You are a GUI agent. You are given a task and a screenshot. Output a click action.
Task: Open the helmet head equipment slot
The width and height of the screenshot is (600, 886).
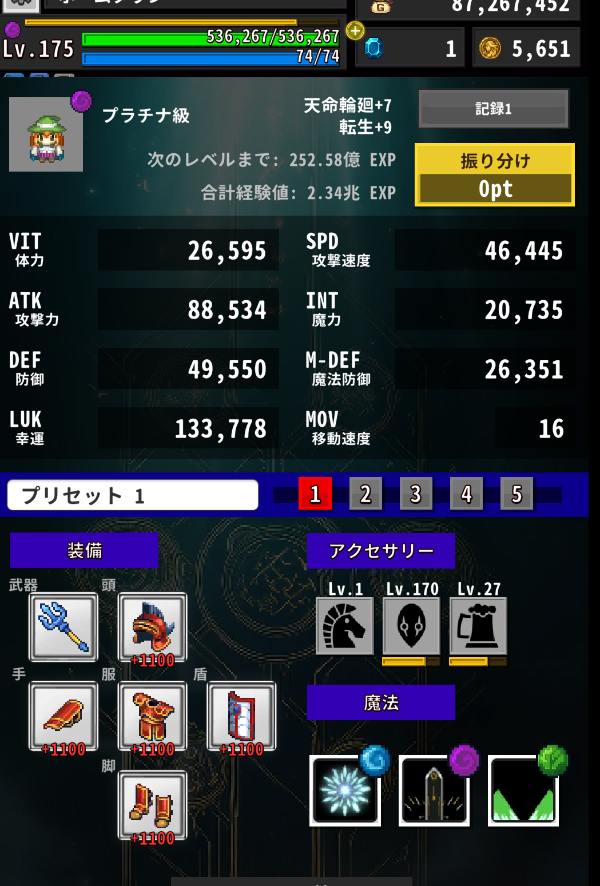tap(152, 627)
